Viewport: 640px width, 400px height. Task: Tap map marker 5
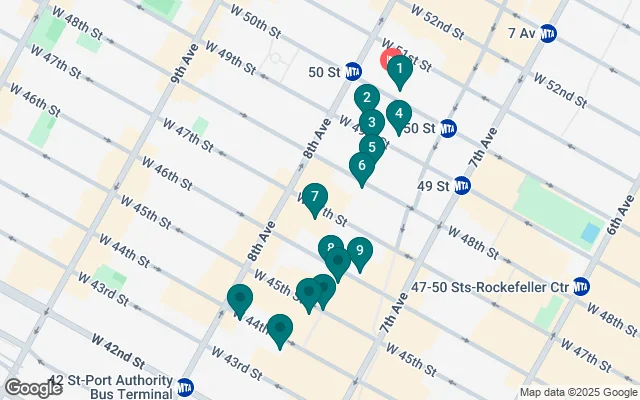click(x=372, y=147)
